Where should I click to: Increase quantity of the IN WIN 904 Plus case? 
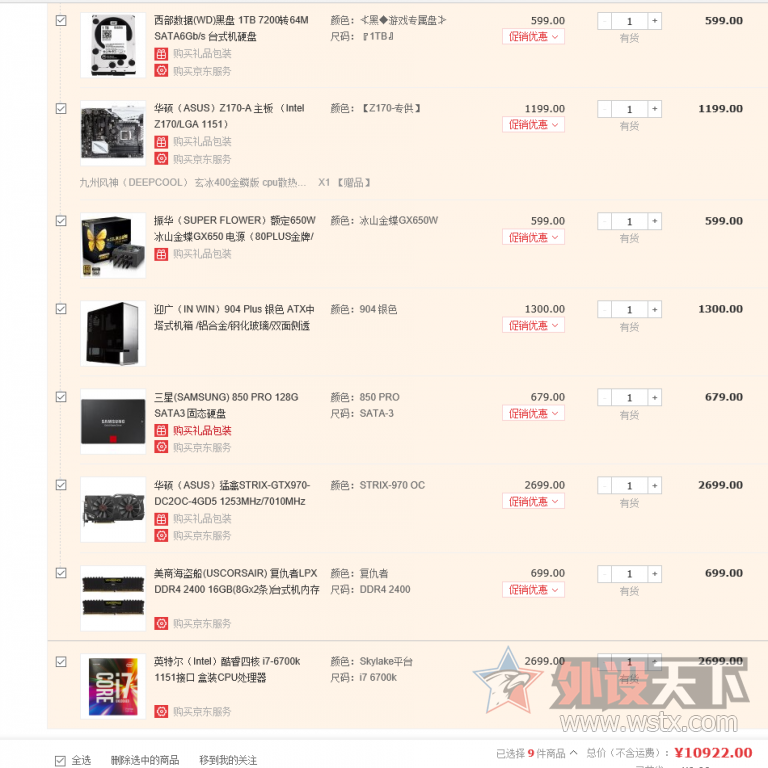click(x=655, y=309)
